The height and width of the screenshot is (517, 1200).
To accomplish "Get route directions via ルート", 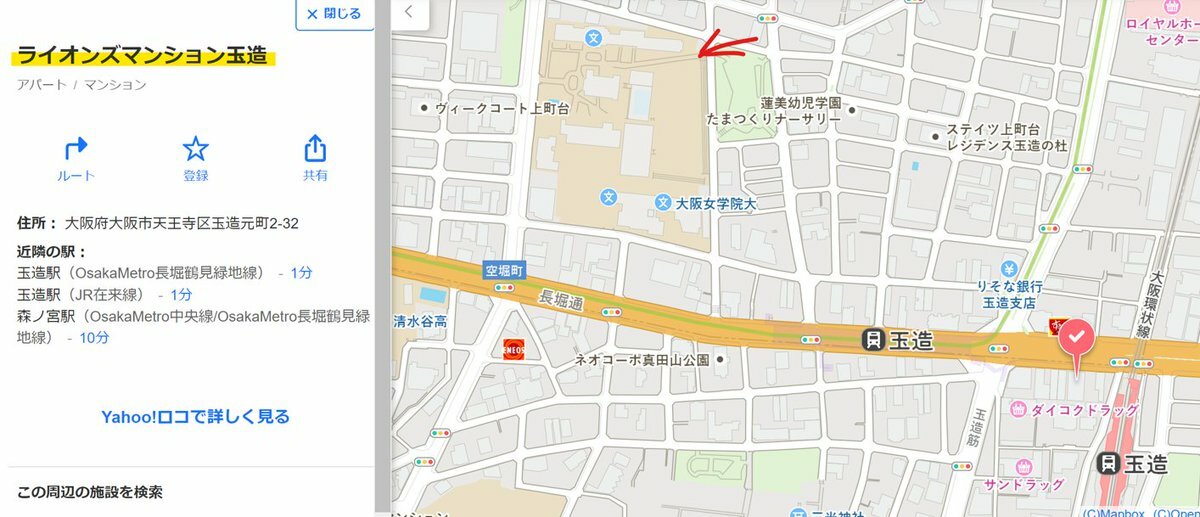I will [x=76, y=159].
